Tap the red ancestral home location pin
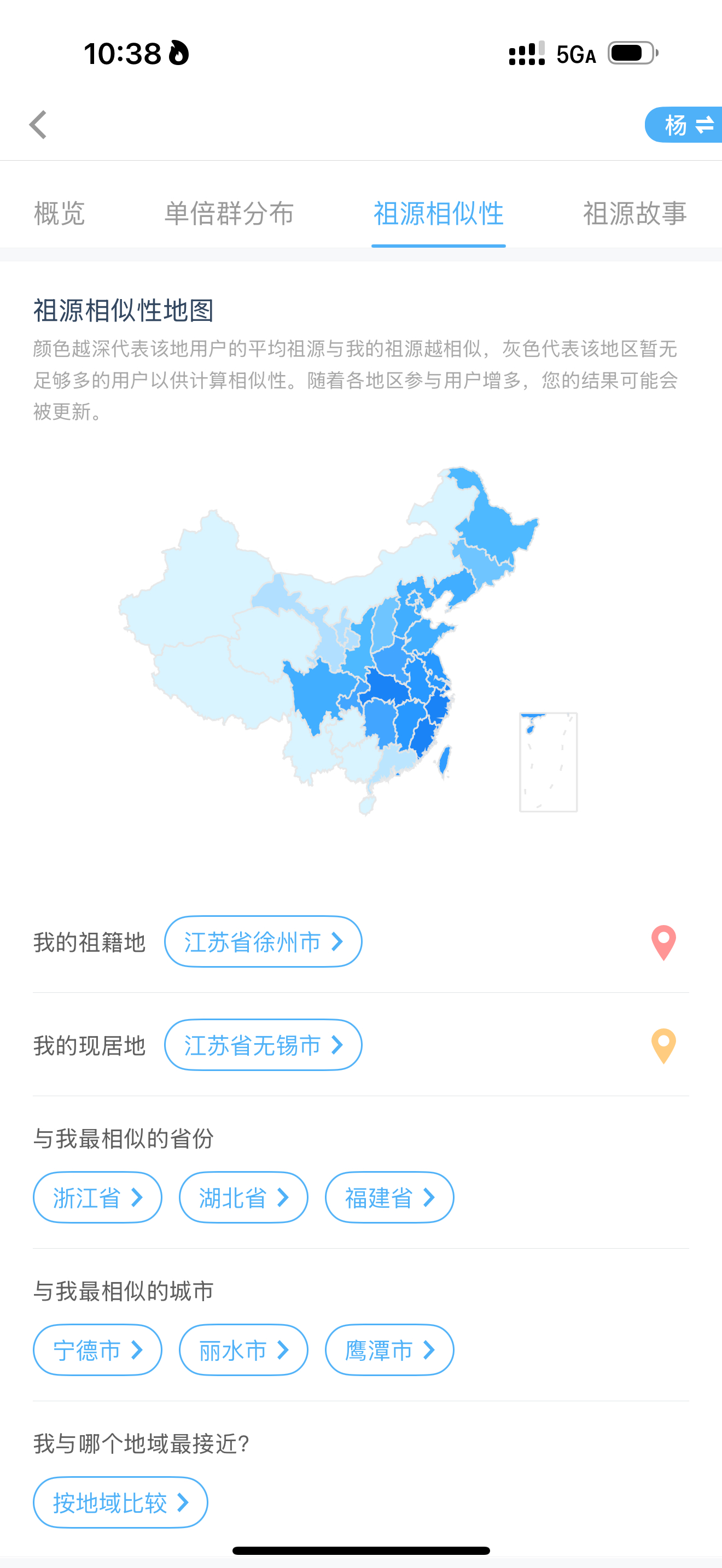 [x=663, y=941]
